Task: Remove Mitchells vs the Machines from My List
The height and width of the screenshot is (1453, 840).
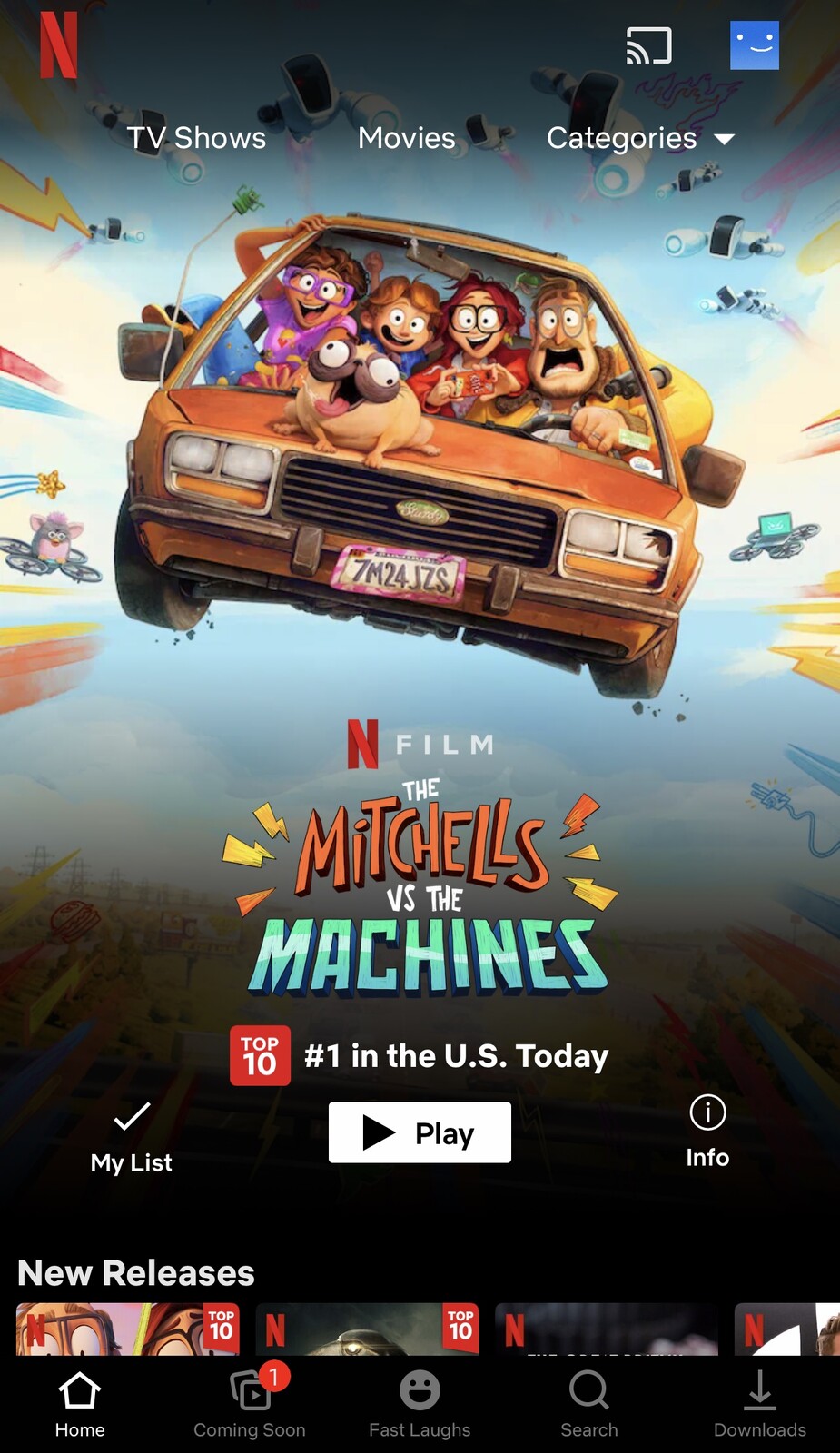Action: tap(132, 1136)
